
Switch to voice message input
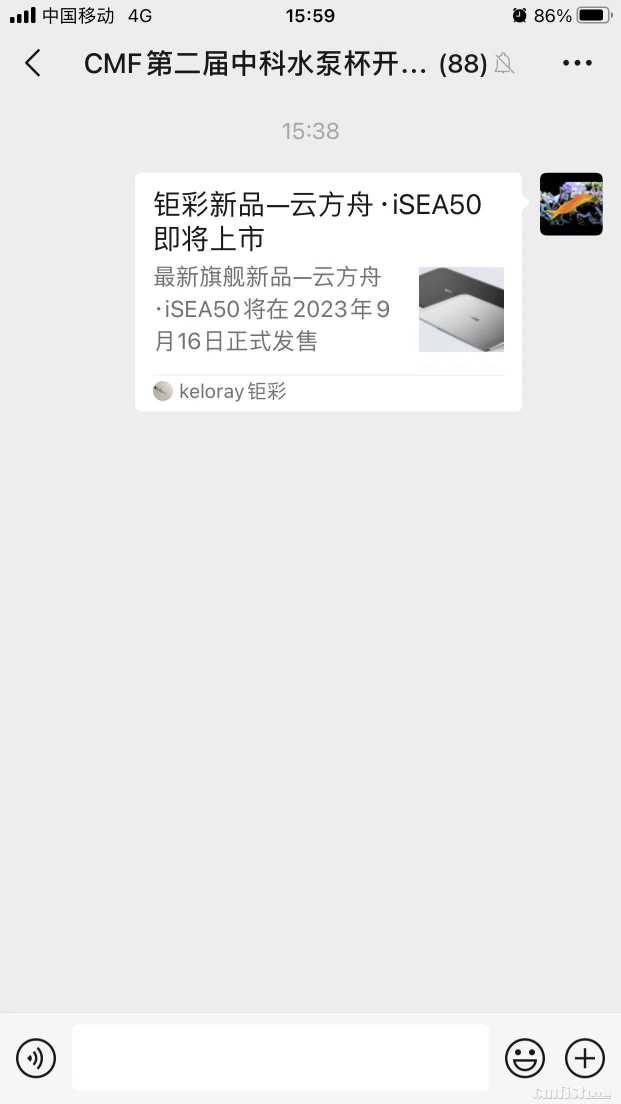[36, 1057]
